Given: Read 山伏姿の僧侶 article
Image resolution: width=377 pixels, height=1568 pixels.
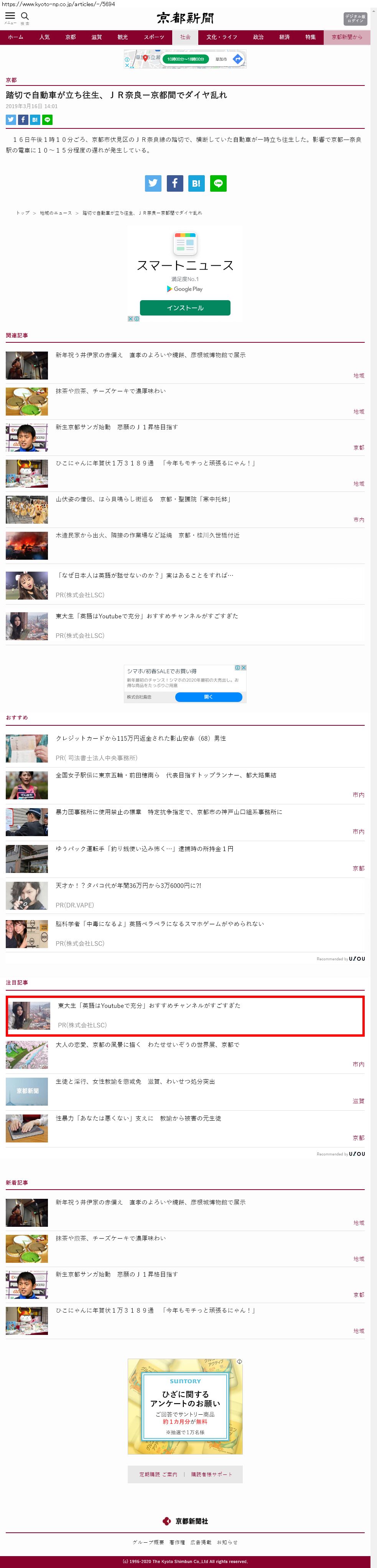Looking at the screenshot, I should pos(143,499).
